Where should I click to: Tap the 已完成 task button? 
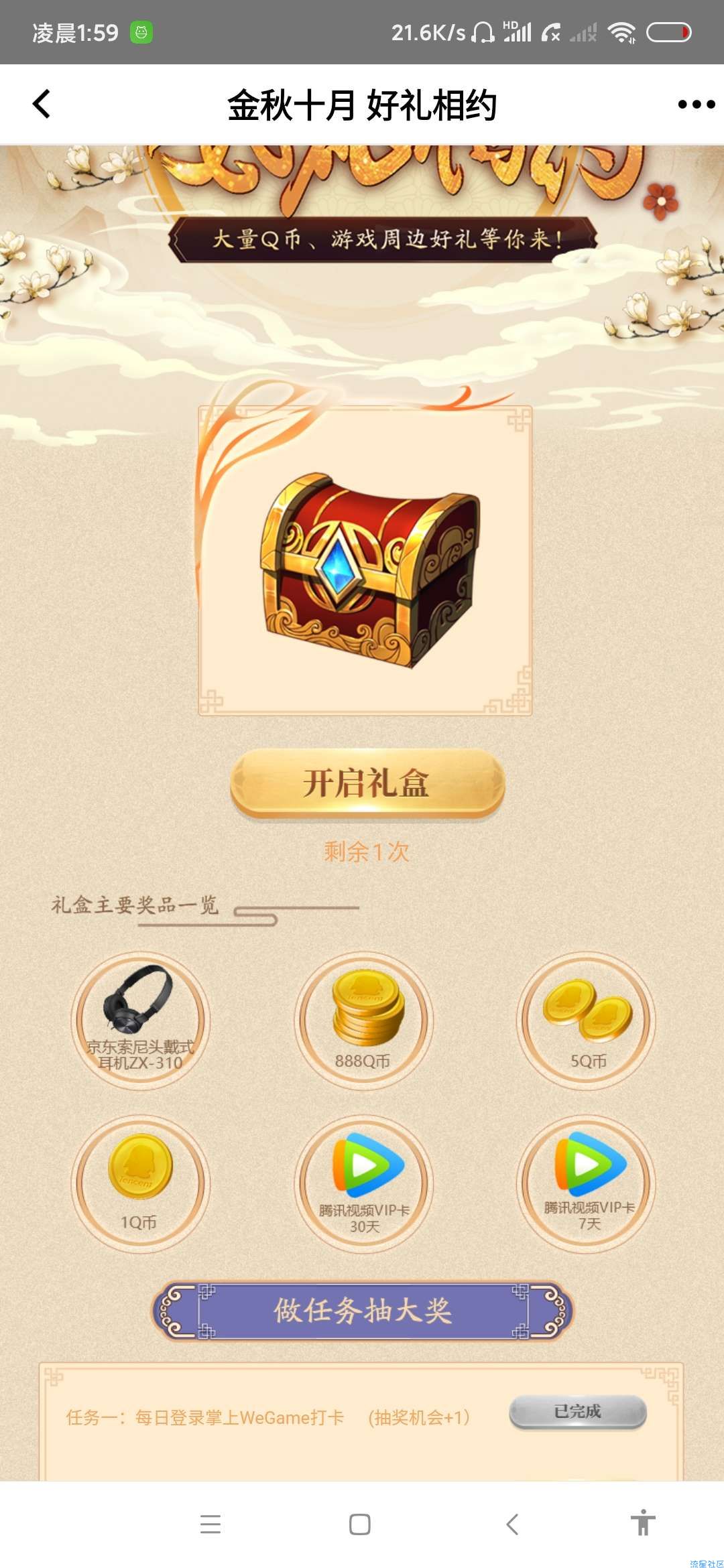577,1411
